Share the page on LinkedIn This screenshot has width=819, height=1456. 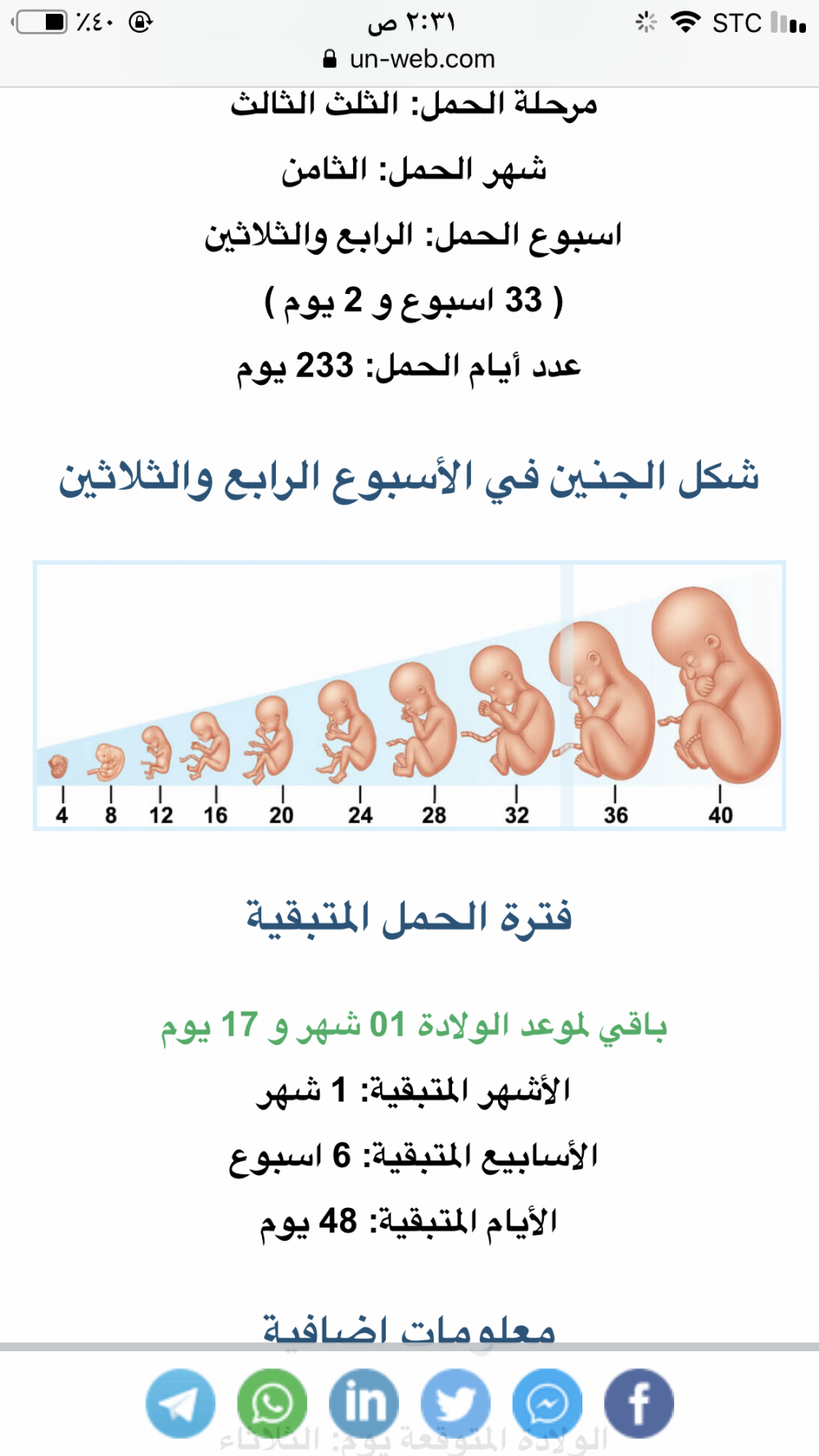click(364, 1404)
